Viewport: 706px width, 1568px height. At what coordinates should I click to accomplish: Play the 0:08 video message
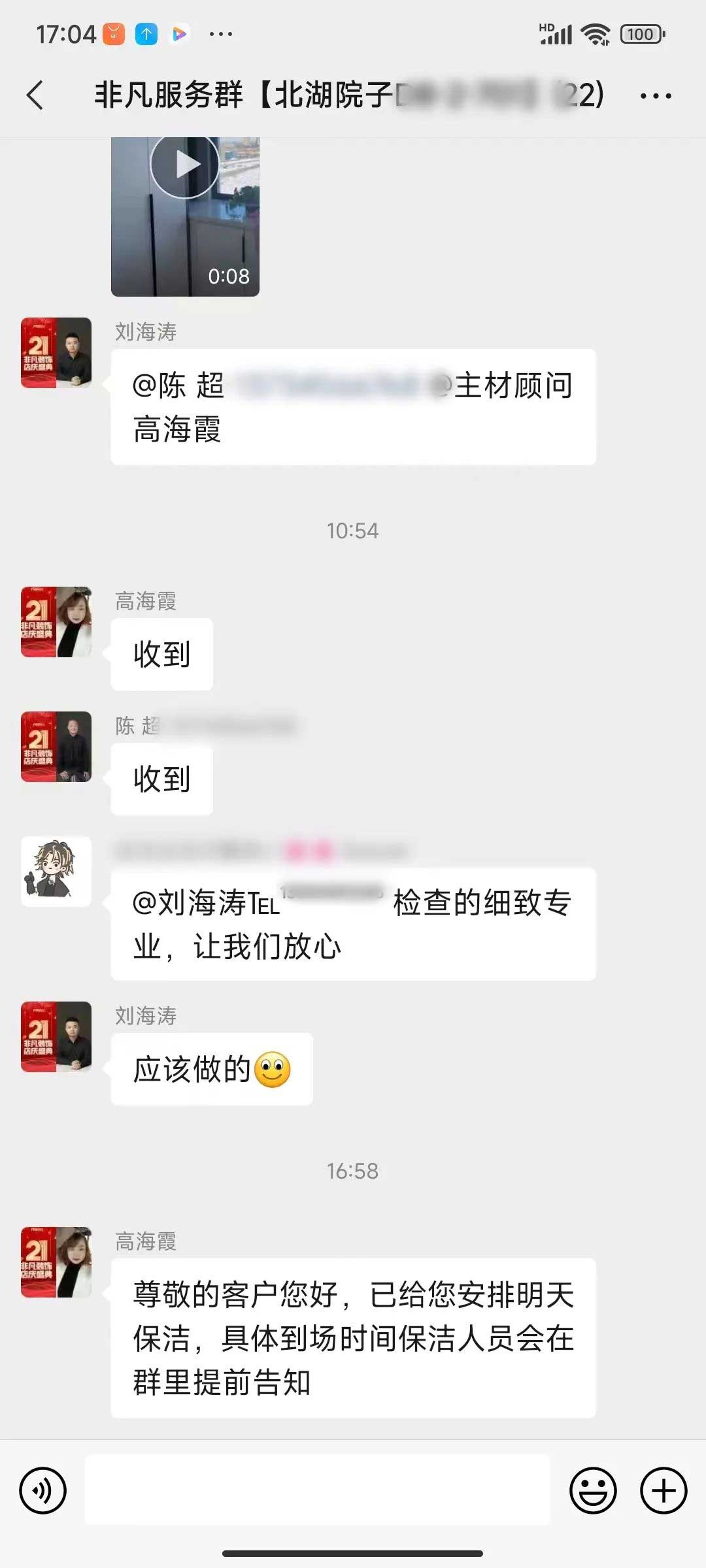pyautogui.click(x=185, y=165)
